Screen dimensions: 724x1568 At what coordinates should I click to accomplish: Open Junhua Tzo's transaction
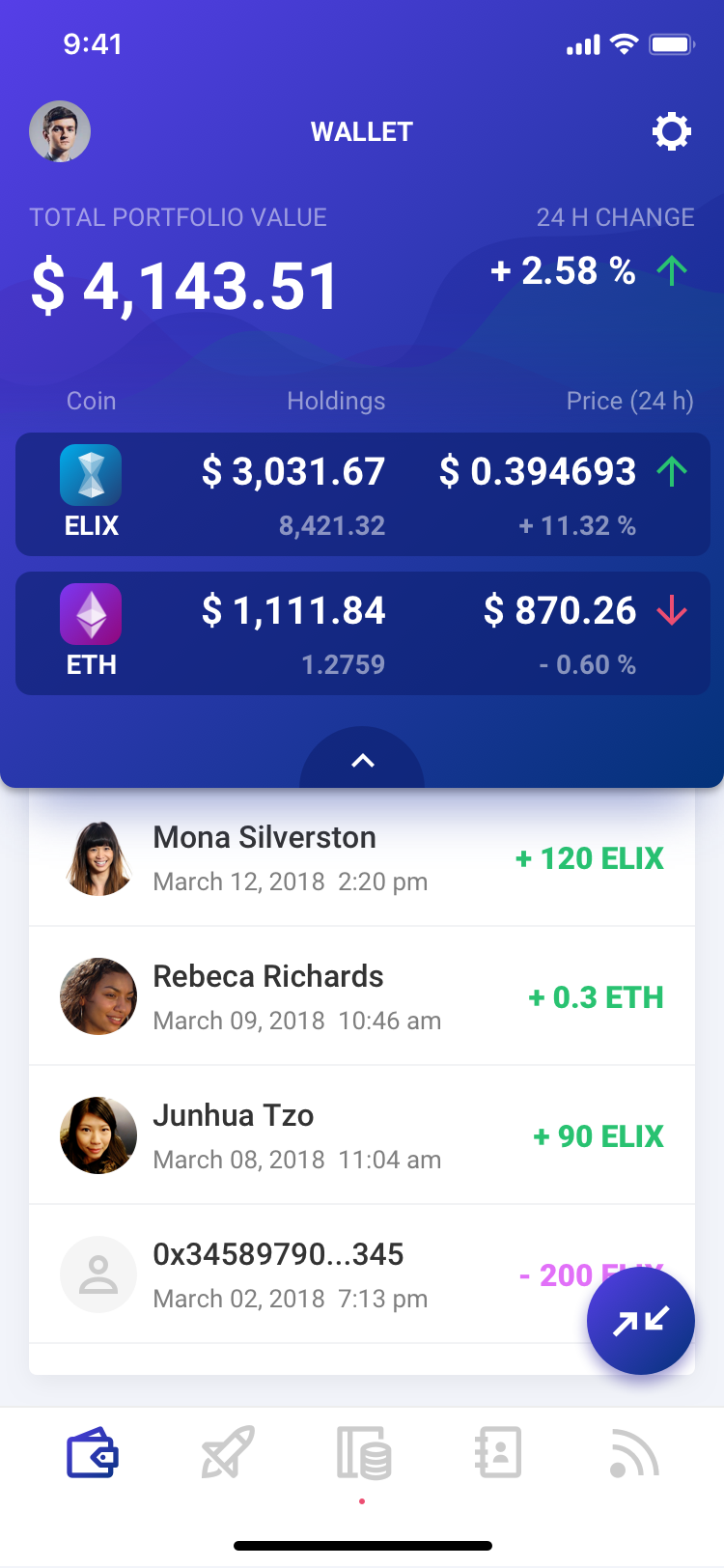[362, 1135]
